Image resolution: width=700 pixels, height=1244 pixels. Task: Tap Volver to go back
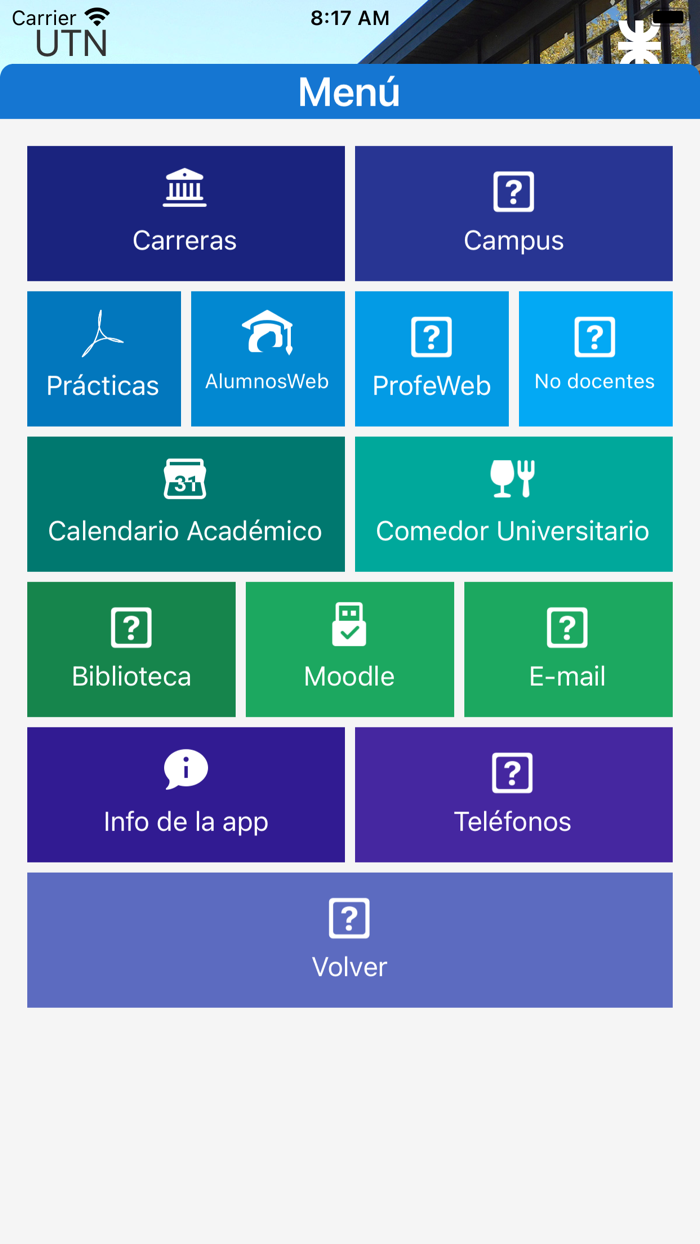pyautogui.click(x=349, y=939)
